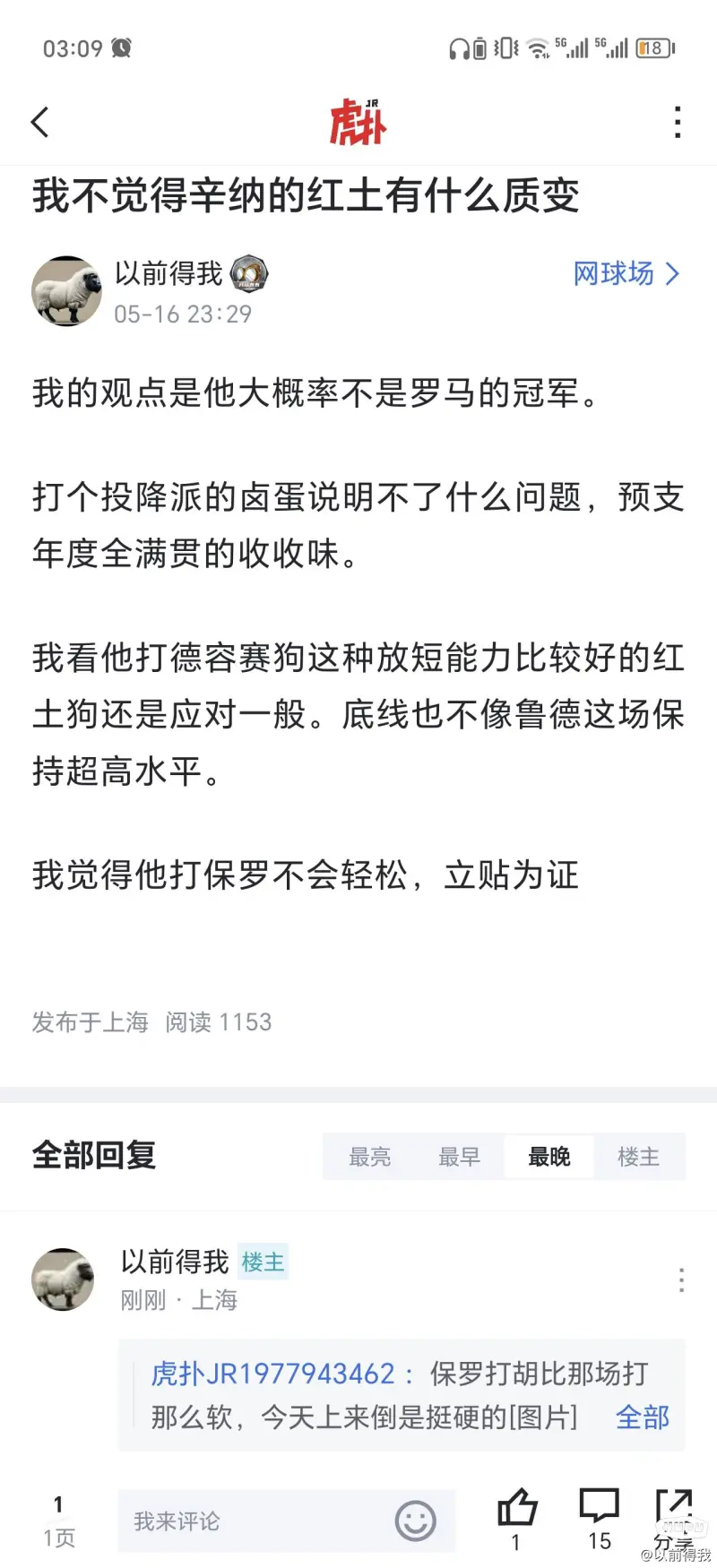Select the 最晚 sort tab

pyautogui.click(x=549, y=1156)
